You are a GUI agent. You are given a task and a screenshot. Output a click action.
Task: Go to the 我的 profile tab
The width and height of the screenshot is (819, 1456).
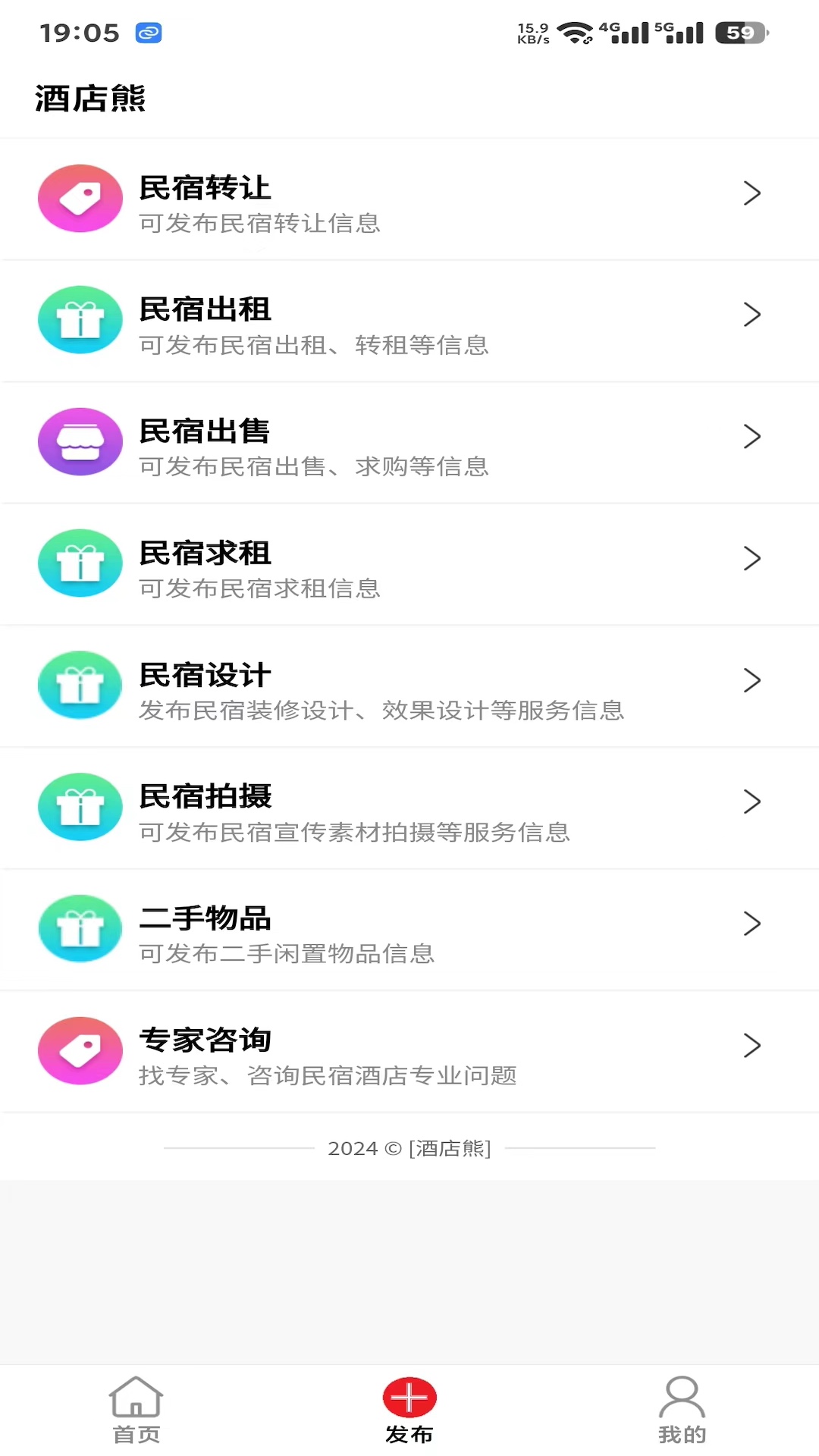coord(682,1410)
